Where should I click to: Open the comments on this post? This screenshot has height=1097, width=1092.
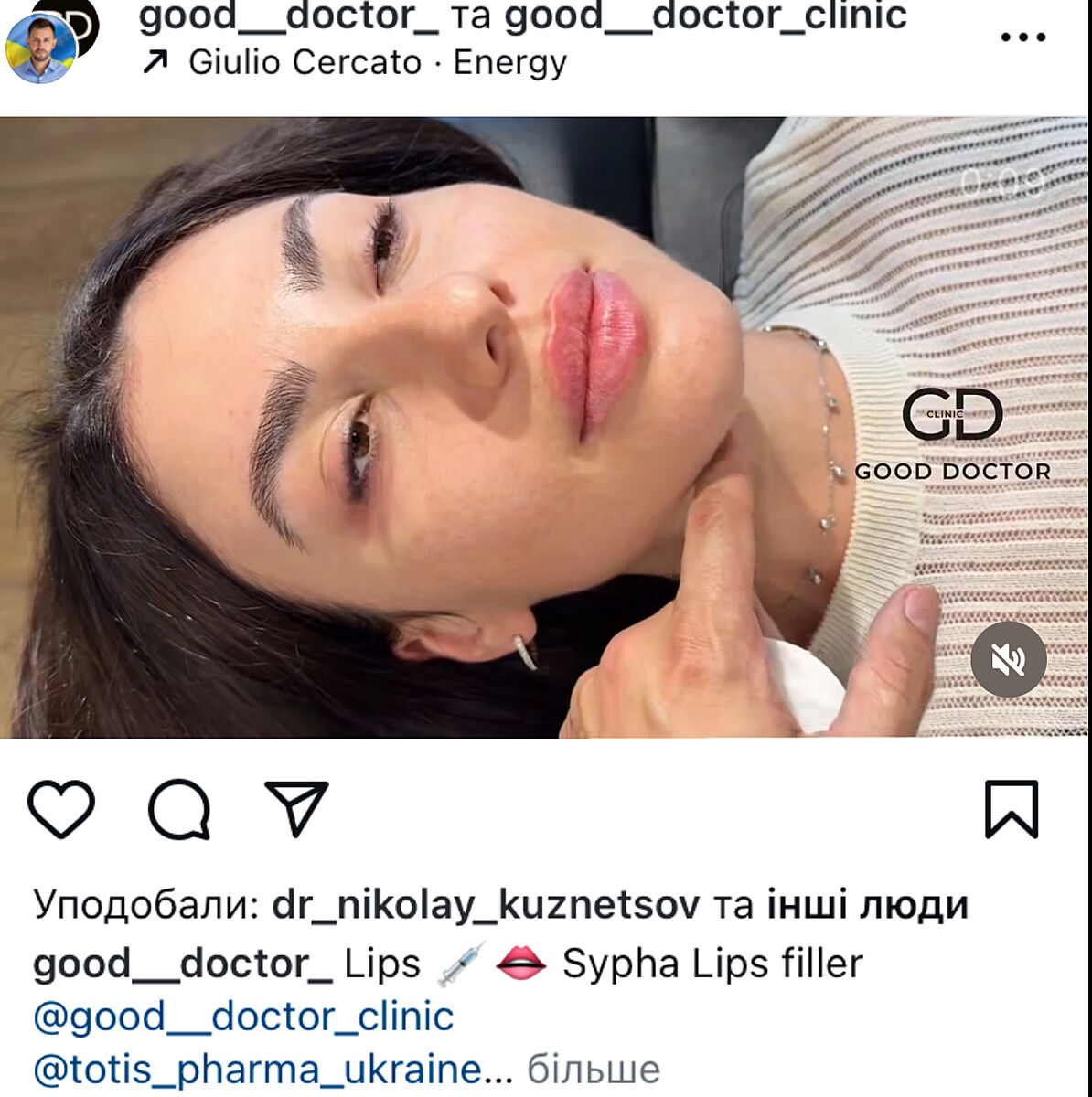(179, 808)
